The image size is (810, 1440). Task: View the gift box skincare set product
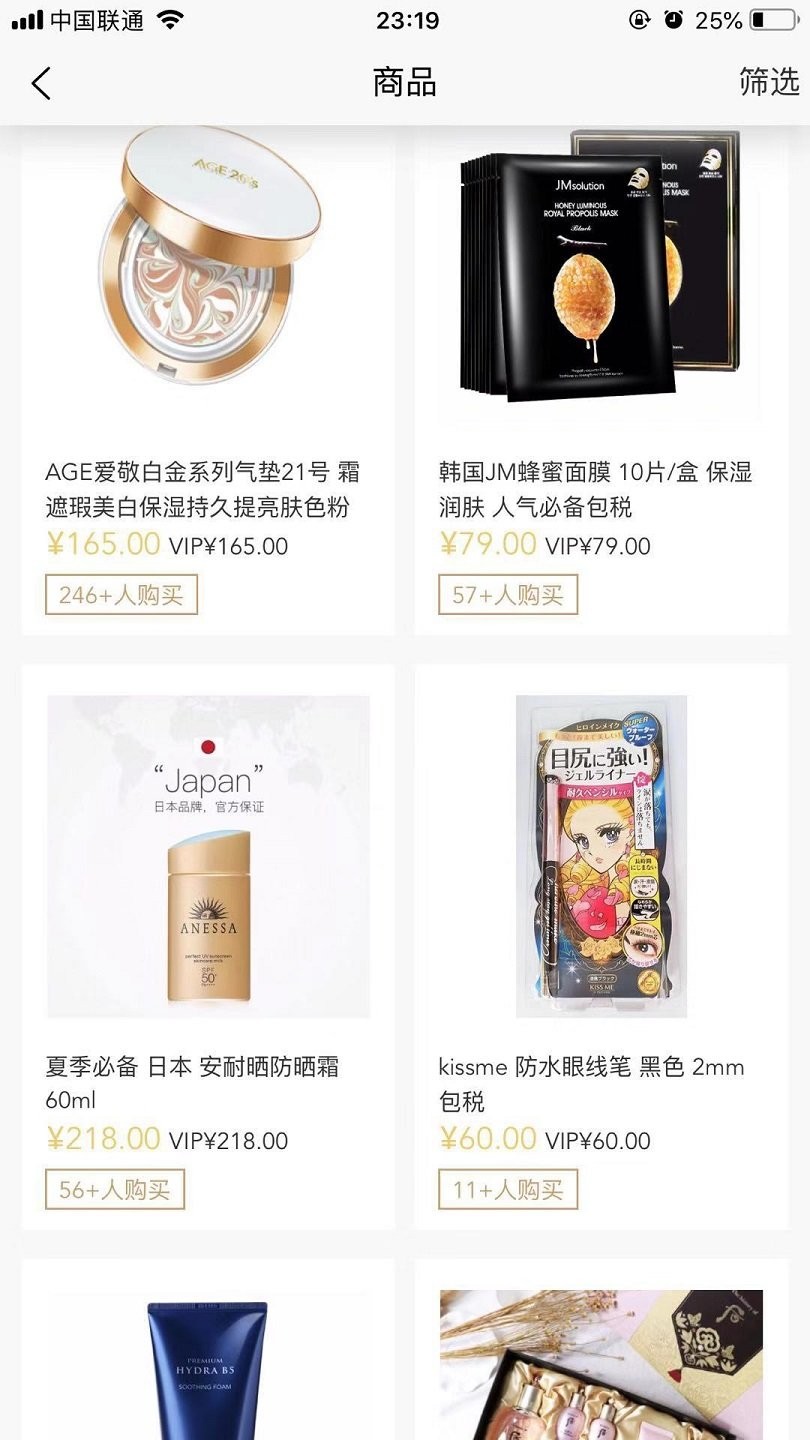601,1365
